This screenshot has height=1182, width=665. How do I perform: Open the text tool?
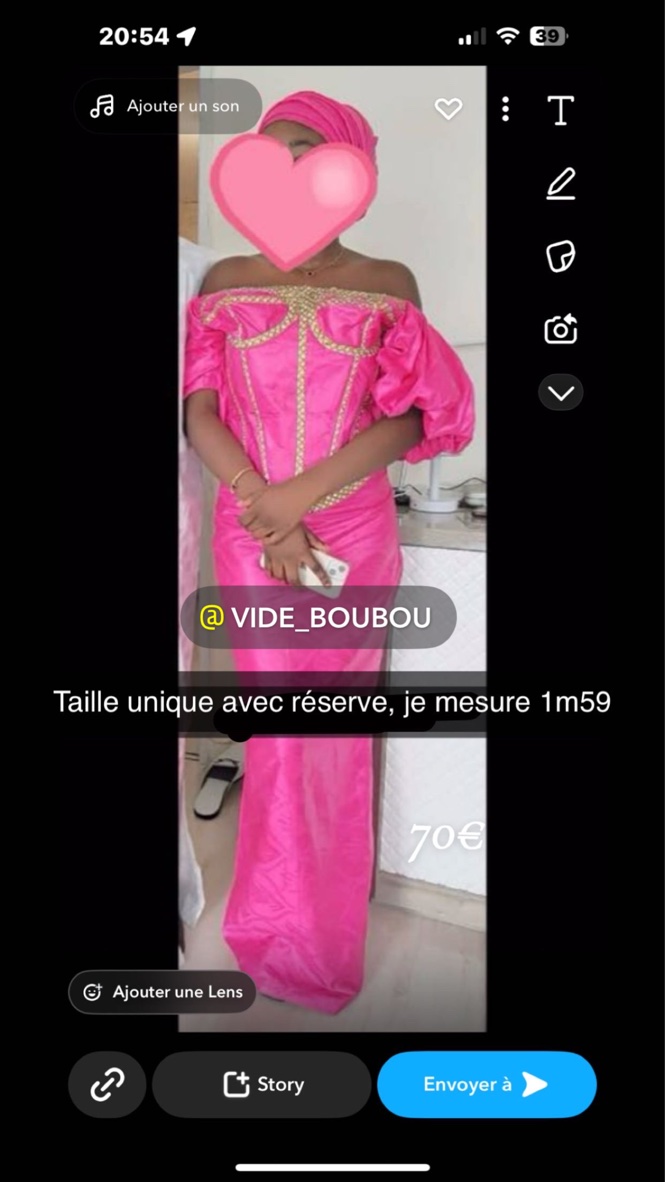560,110
